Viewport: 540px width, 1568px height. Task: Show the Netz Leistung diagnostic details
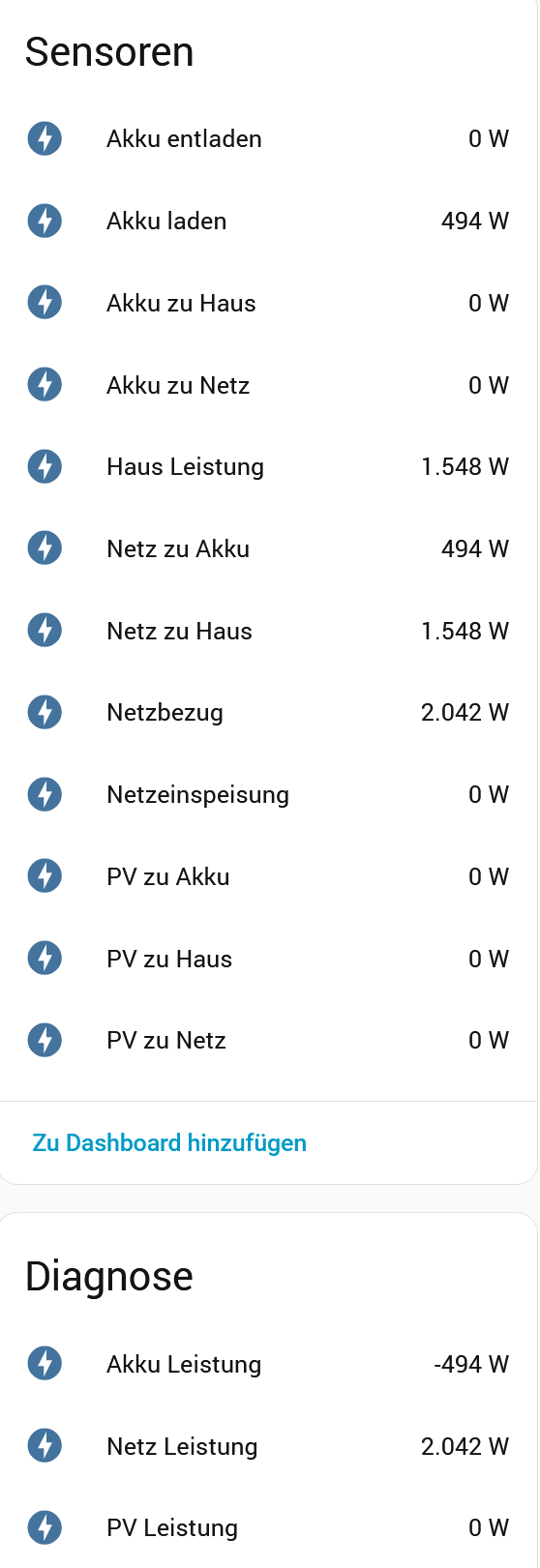tap(268, 1446)
